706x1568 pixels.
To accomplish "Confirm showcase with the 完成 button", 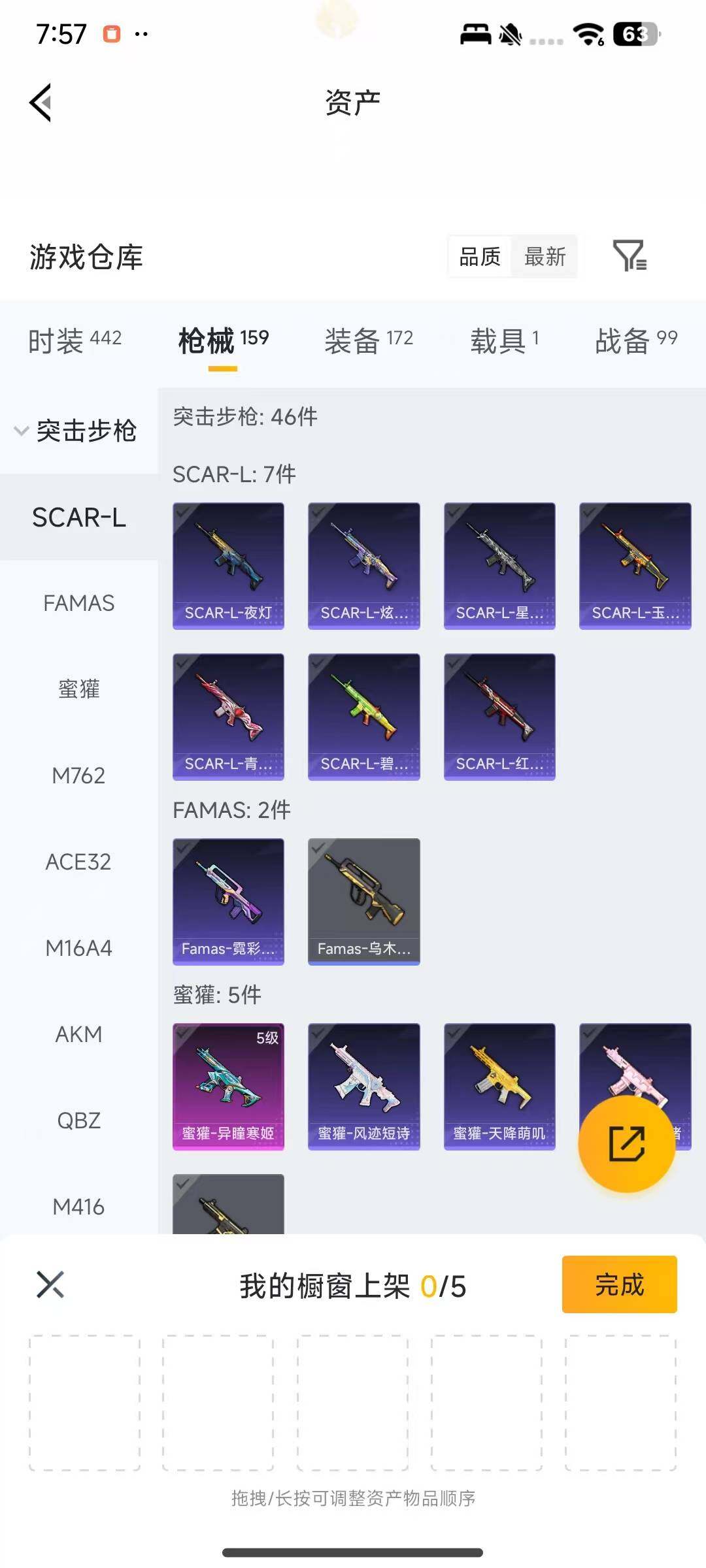I will click(619, 1284).
